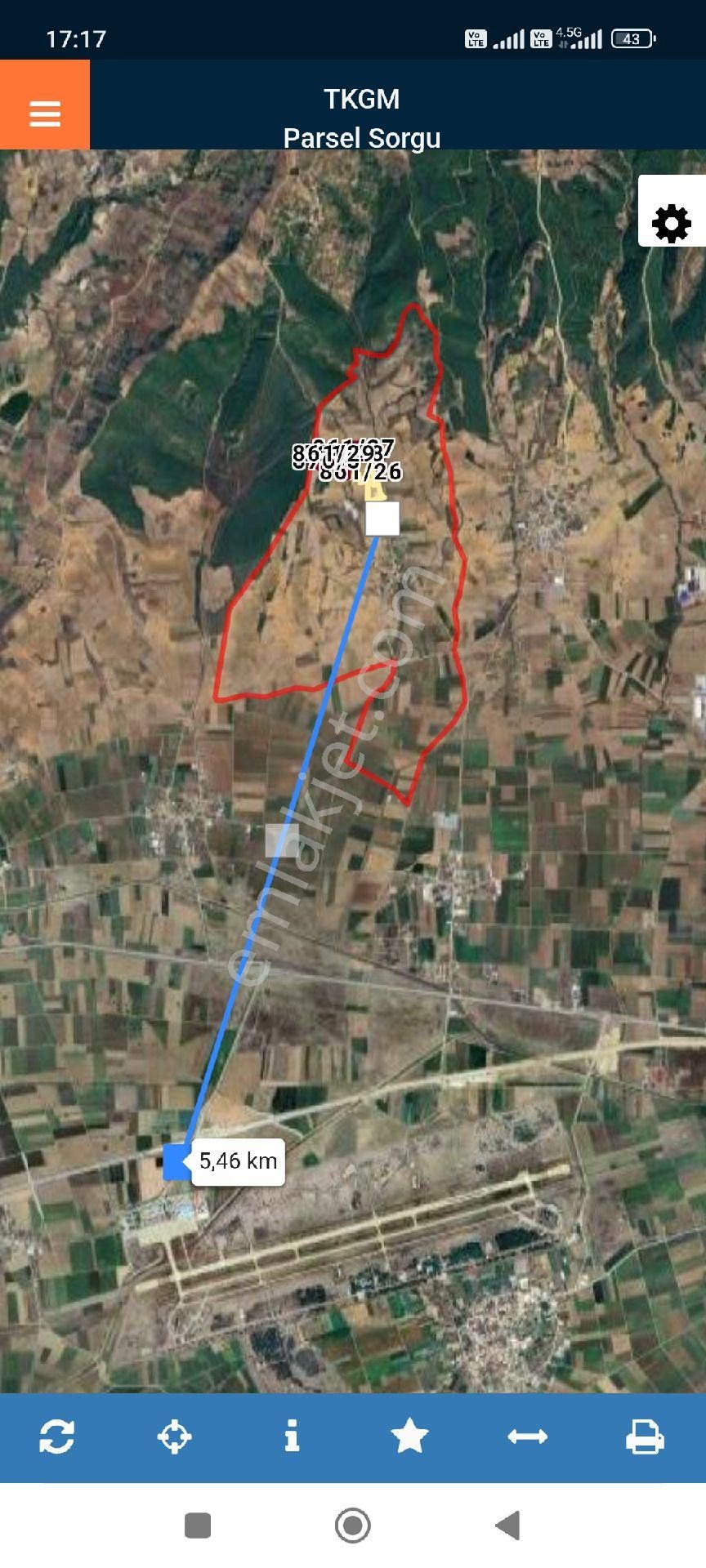Go to the home screen

353,1525
